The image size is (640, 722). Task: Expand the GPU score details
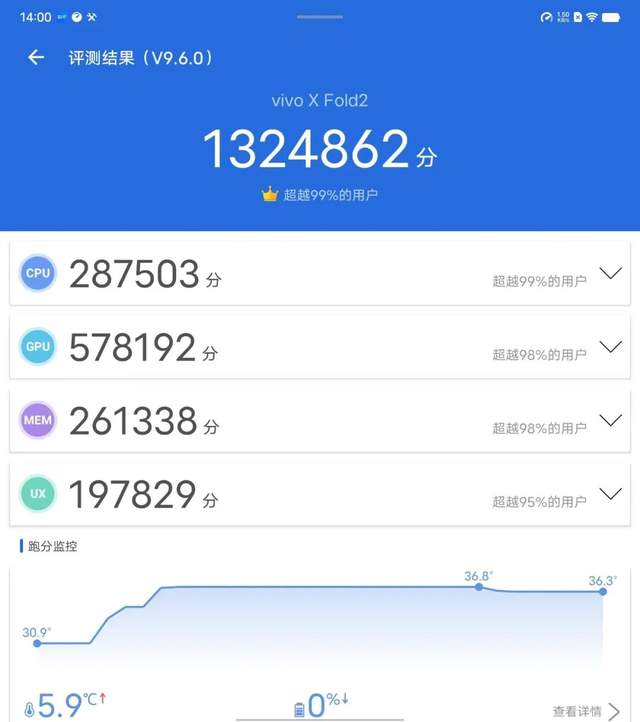coord(609,347)
